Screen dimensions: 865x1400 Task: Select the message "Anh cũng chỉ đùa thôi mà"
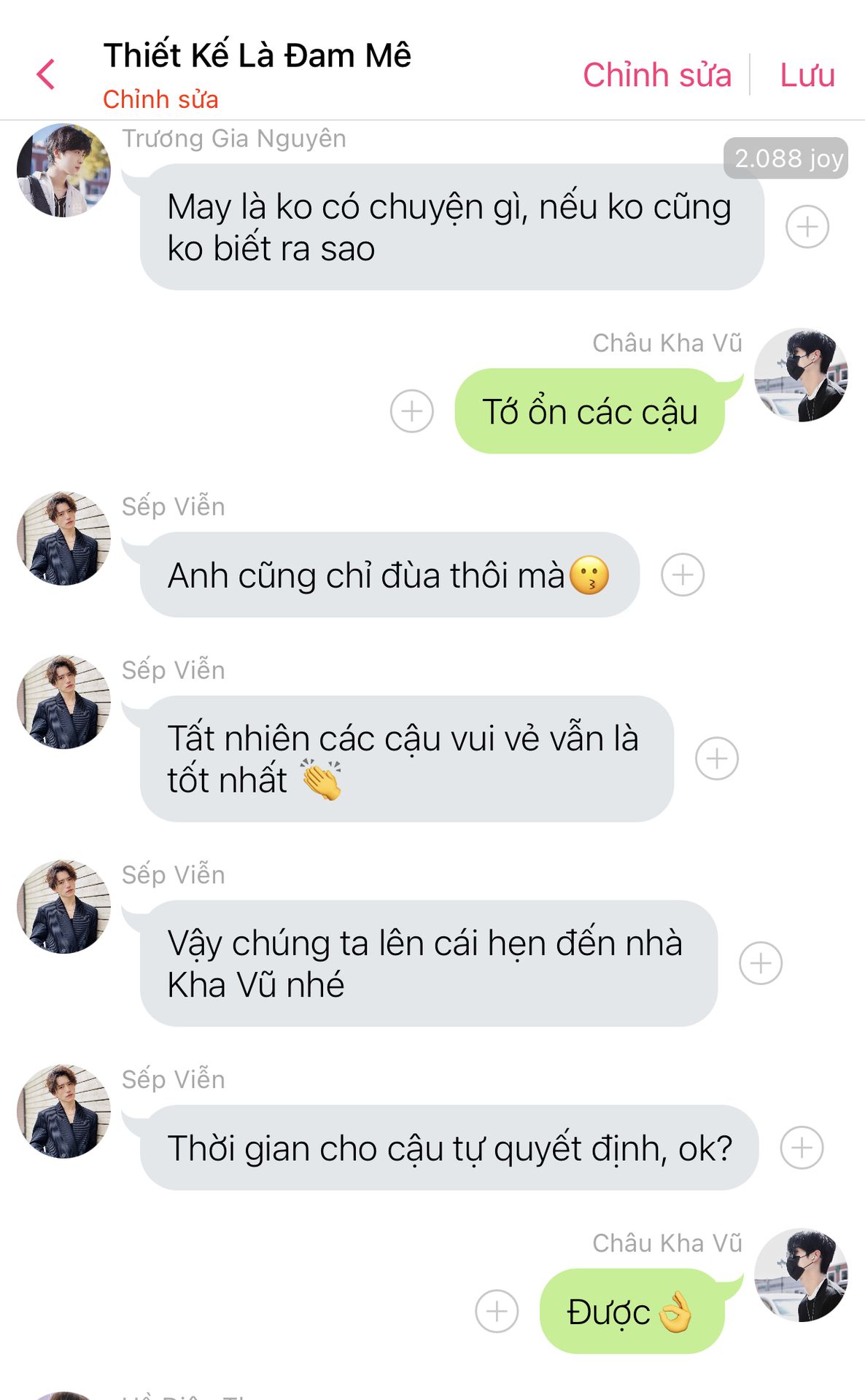[x=389, y=575]
